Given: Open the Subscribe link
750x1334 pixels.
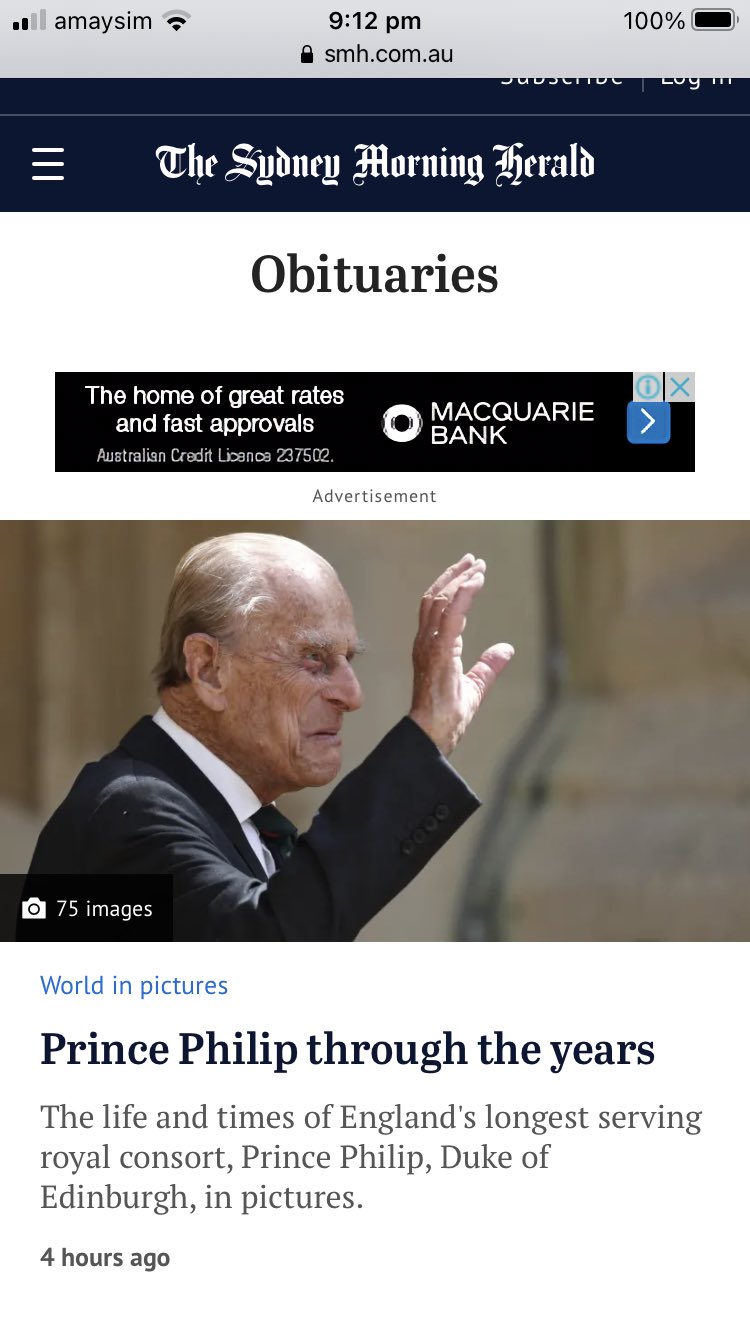Looking at the screenshot, I should click(x=562, y=82).
